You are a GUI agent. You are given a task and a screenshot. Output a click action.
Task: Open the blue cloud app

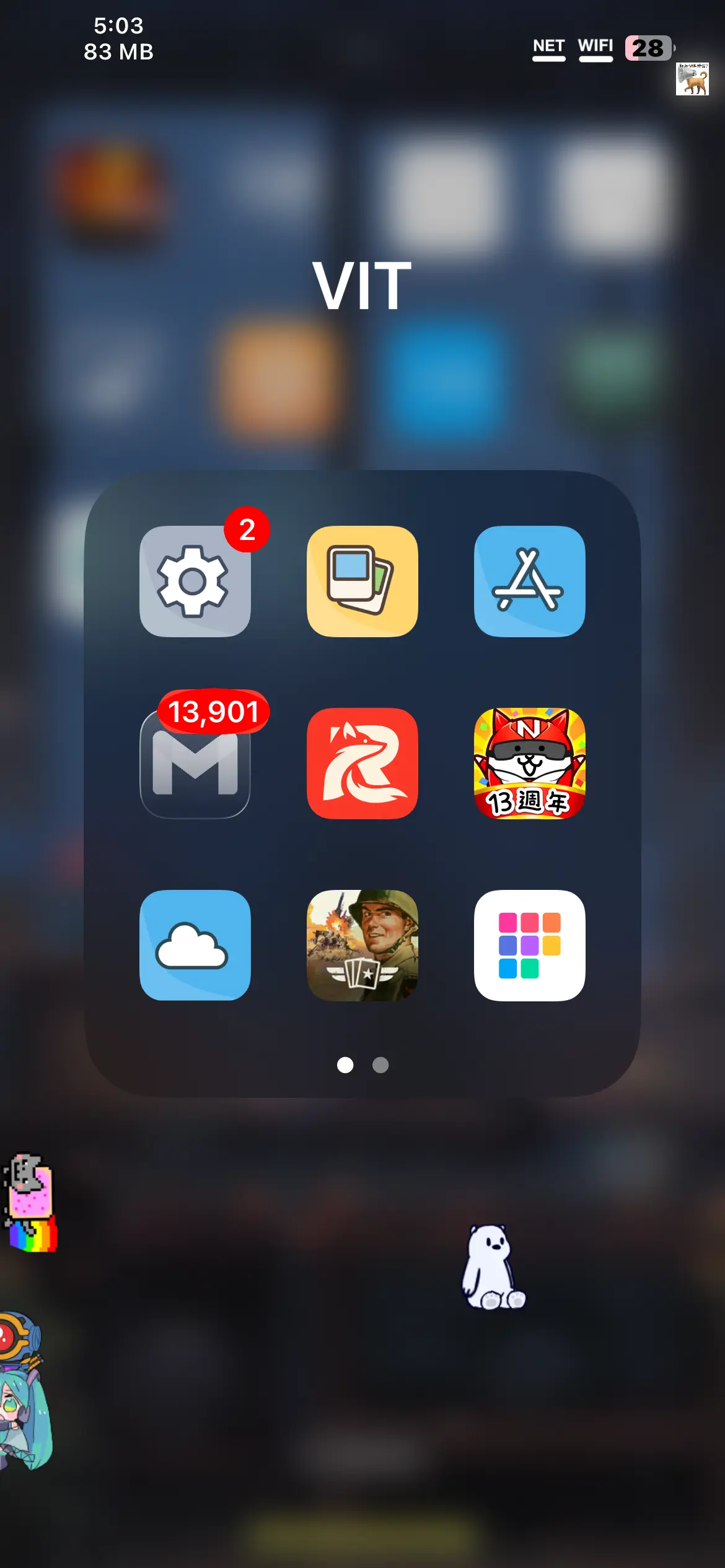coord(195,945)
